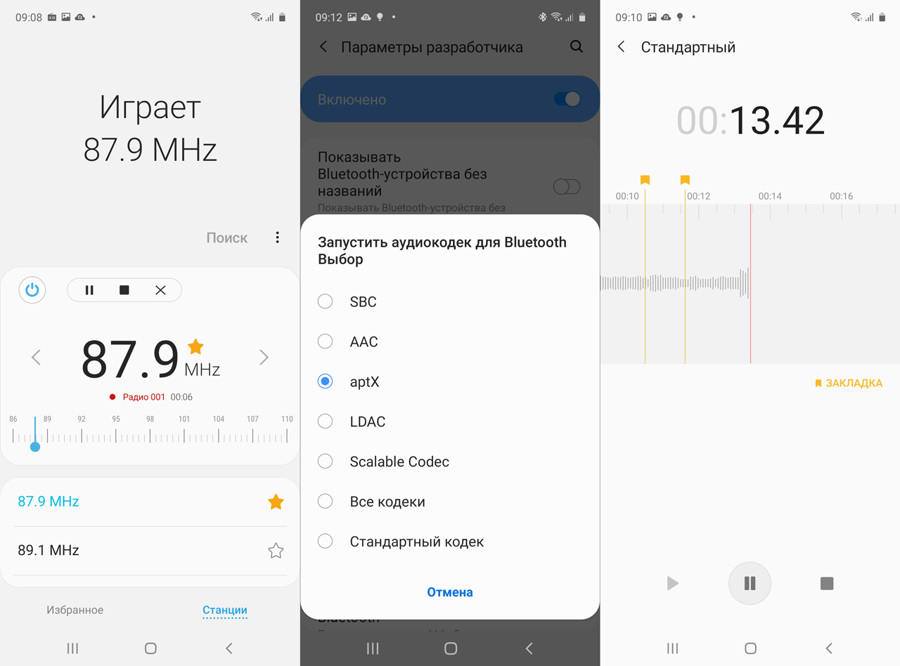
Task: Cancel the radio recording with the X
Action: click(160, 290)
